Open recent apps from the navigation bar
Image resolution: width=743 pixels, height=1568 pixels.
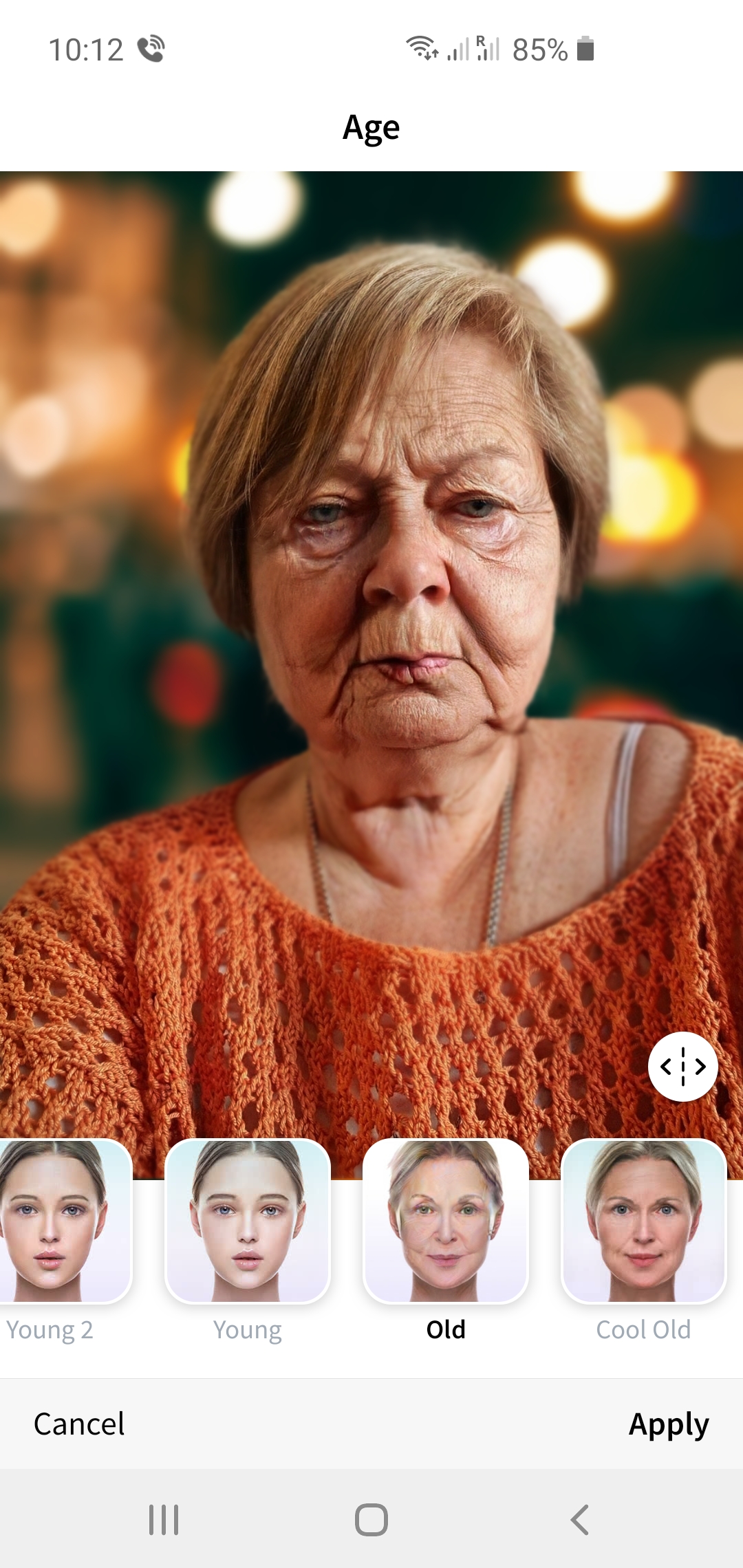(164, 1520)
